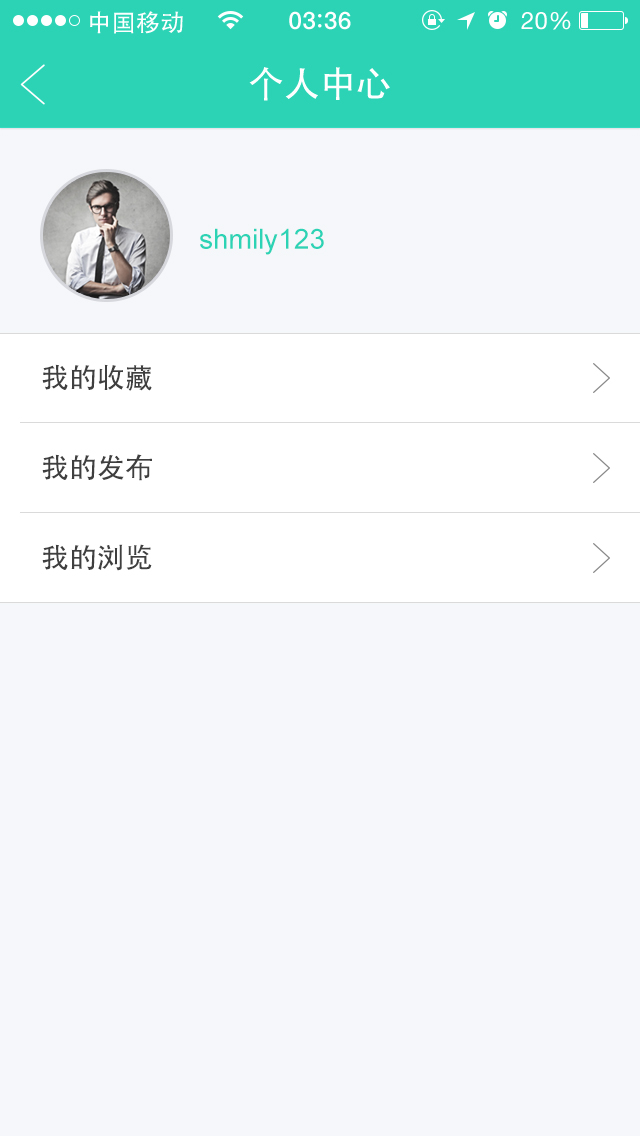Tap the username shmily123
The height and width of the screenshot is (1136, 640).
(262, 240)
